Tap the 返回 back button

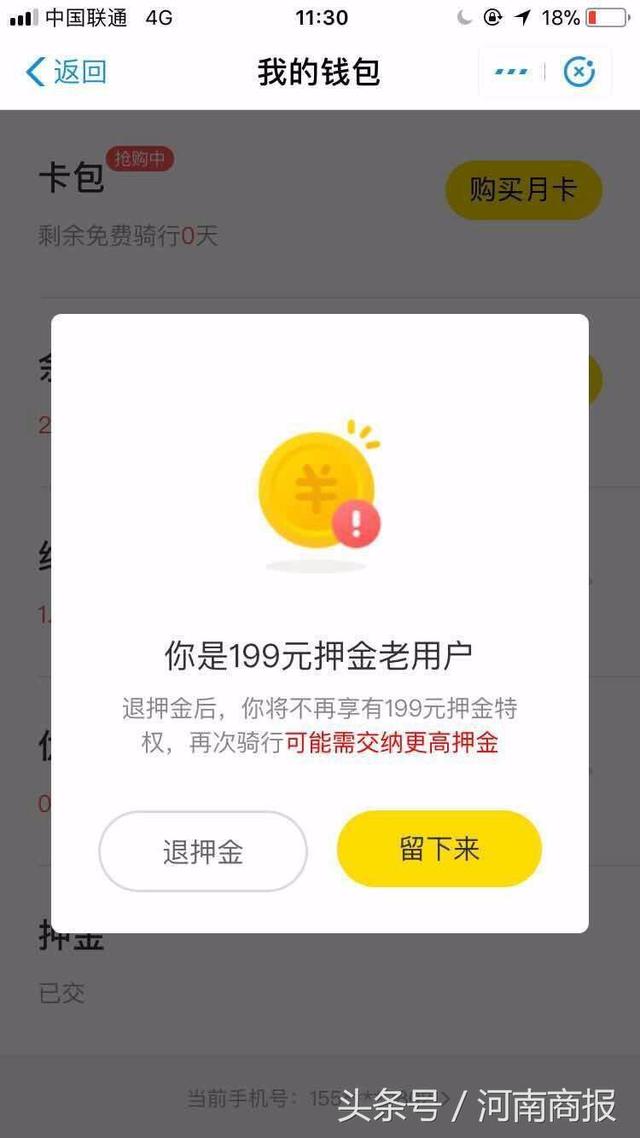[66, 72]
